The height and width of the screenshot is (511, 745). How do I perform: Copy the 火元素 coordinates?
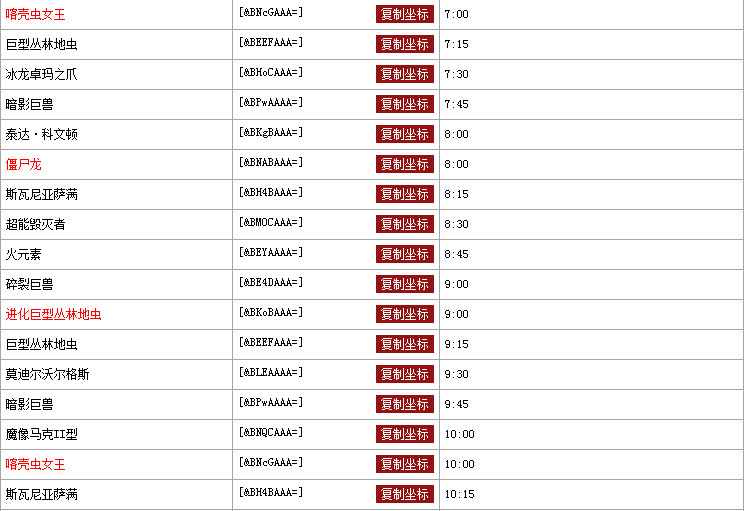click(x=405, y=254)
